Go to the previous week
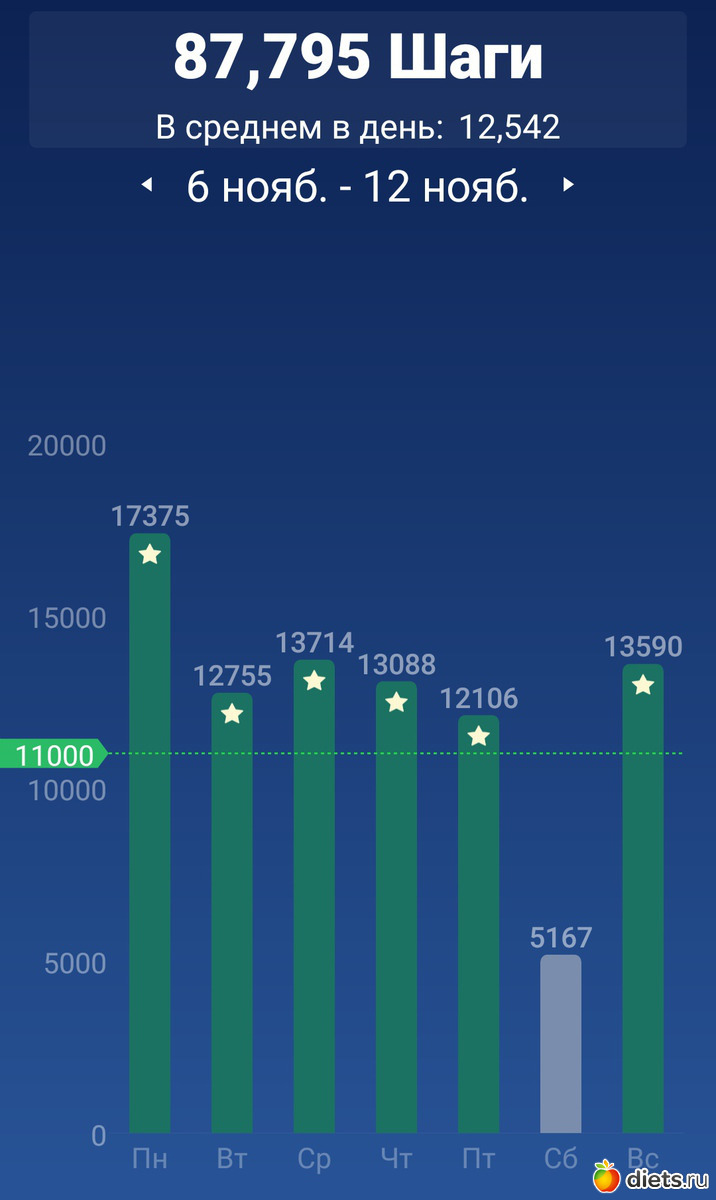Viewport: 716px width, 1200px height. pyautogui.click(x=147, y=185)
